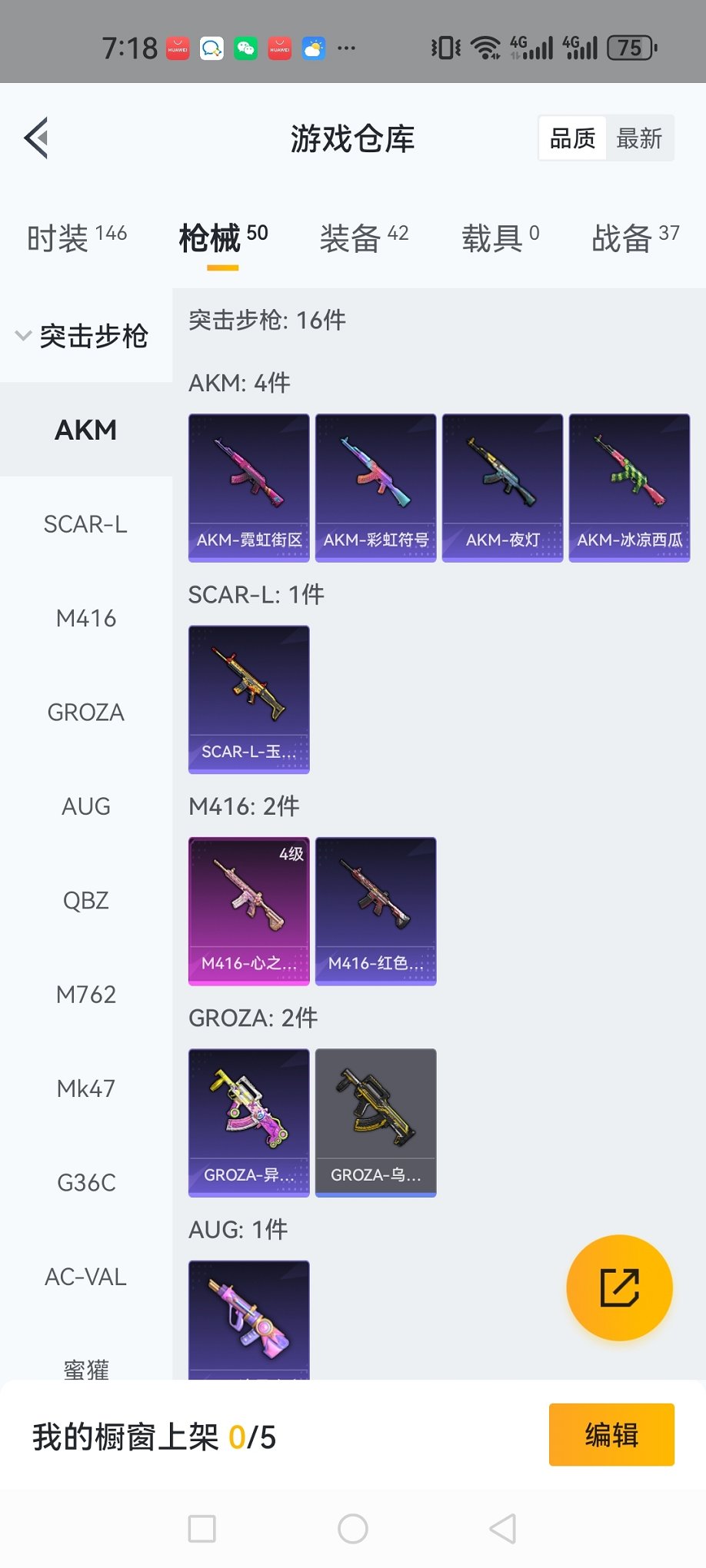
Task: Switch to the 时装 tab
Action: 76,238
